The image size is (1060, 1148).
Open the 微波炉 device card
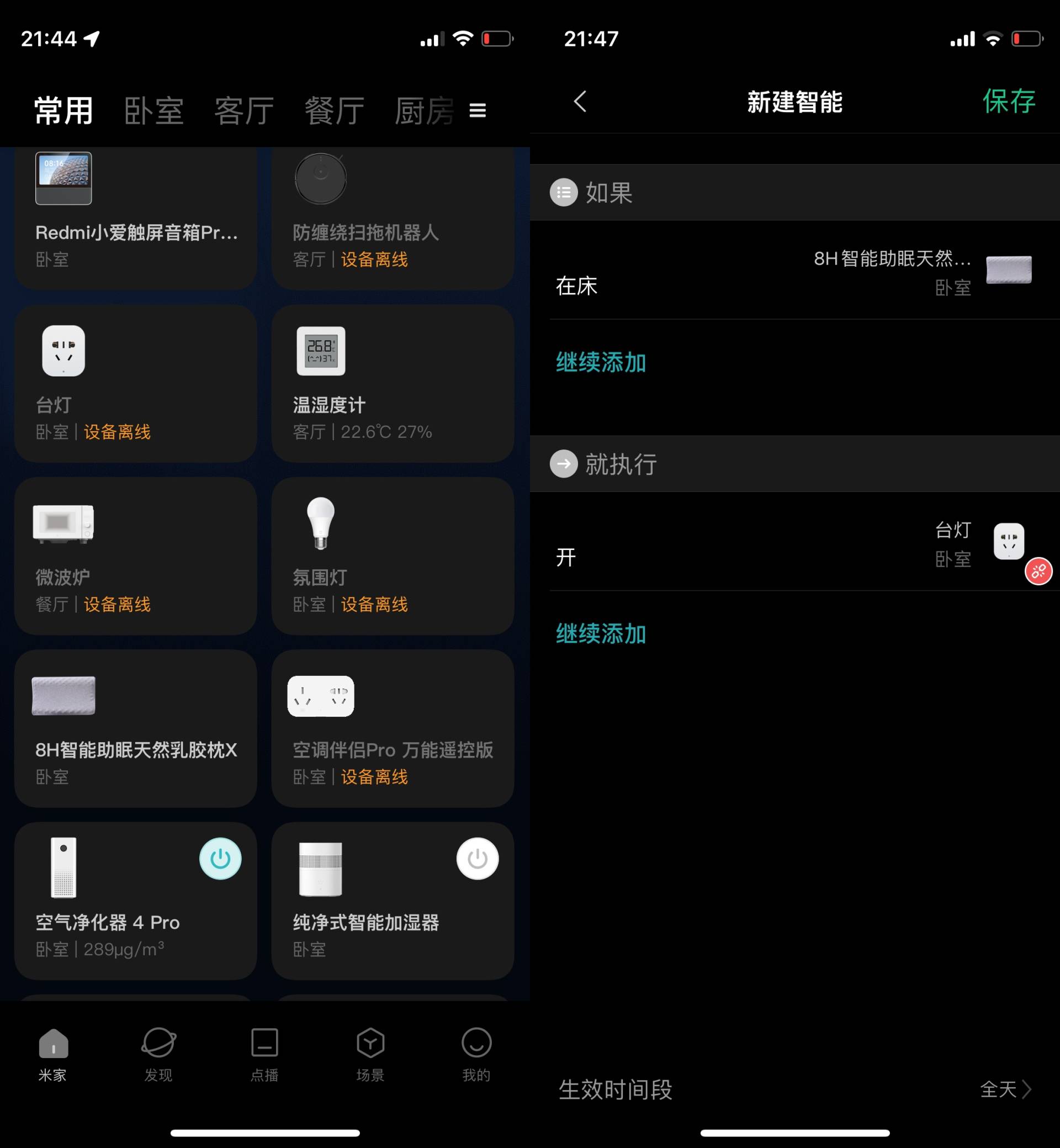(x=135, y=556)
